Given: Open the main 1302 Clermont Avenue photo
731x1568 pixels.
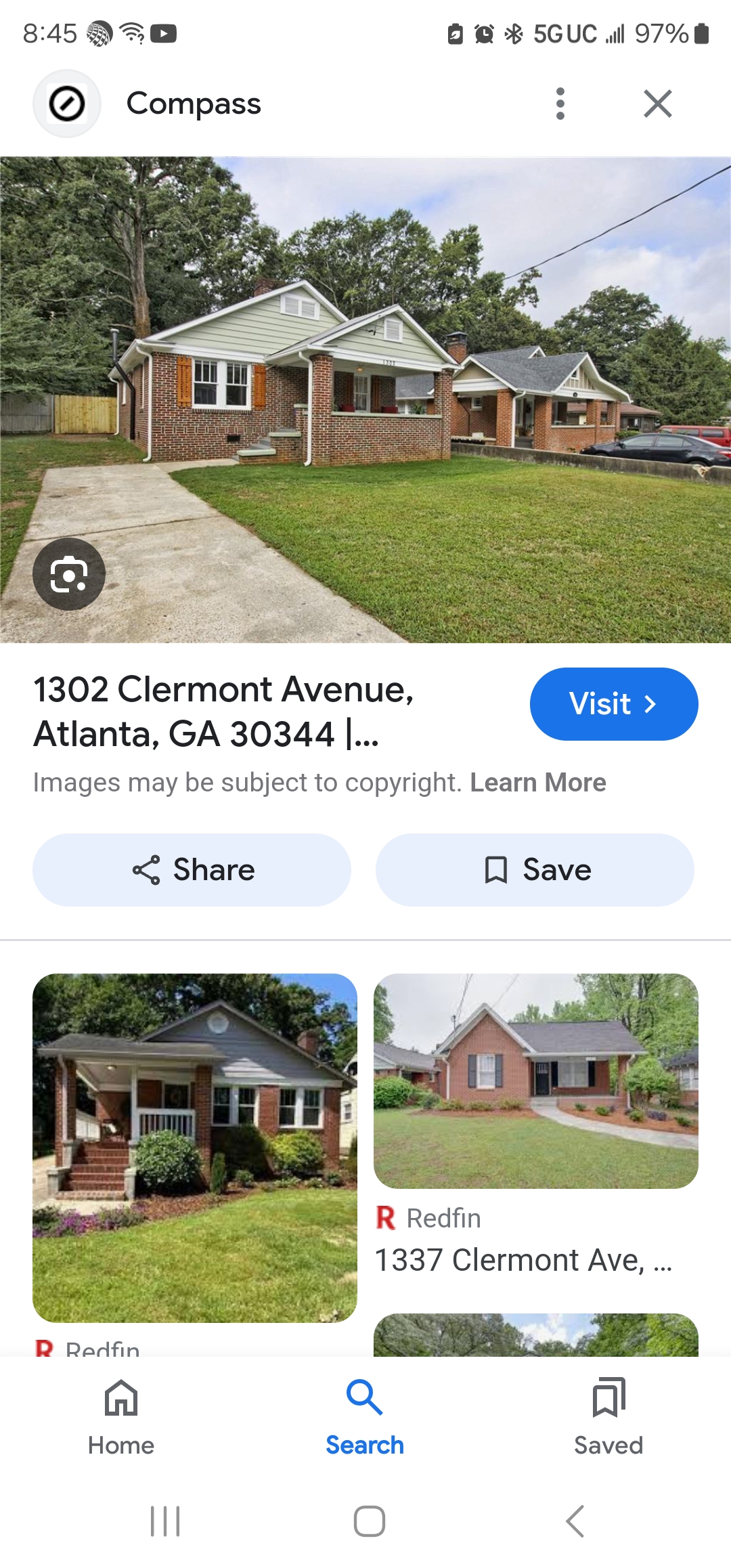Looking at the screenshot, I should click(x=365, y=399).
